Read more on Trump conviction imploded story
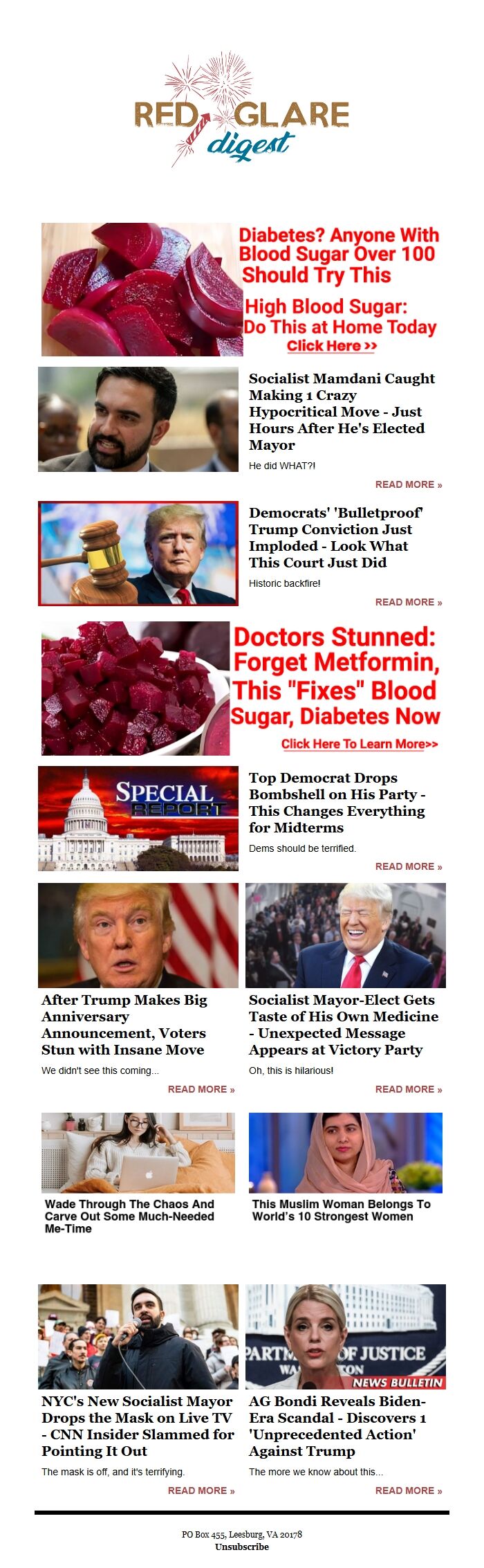The height and width of the screenshot is (1568, 484). (x=408, y=602)
